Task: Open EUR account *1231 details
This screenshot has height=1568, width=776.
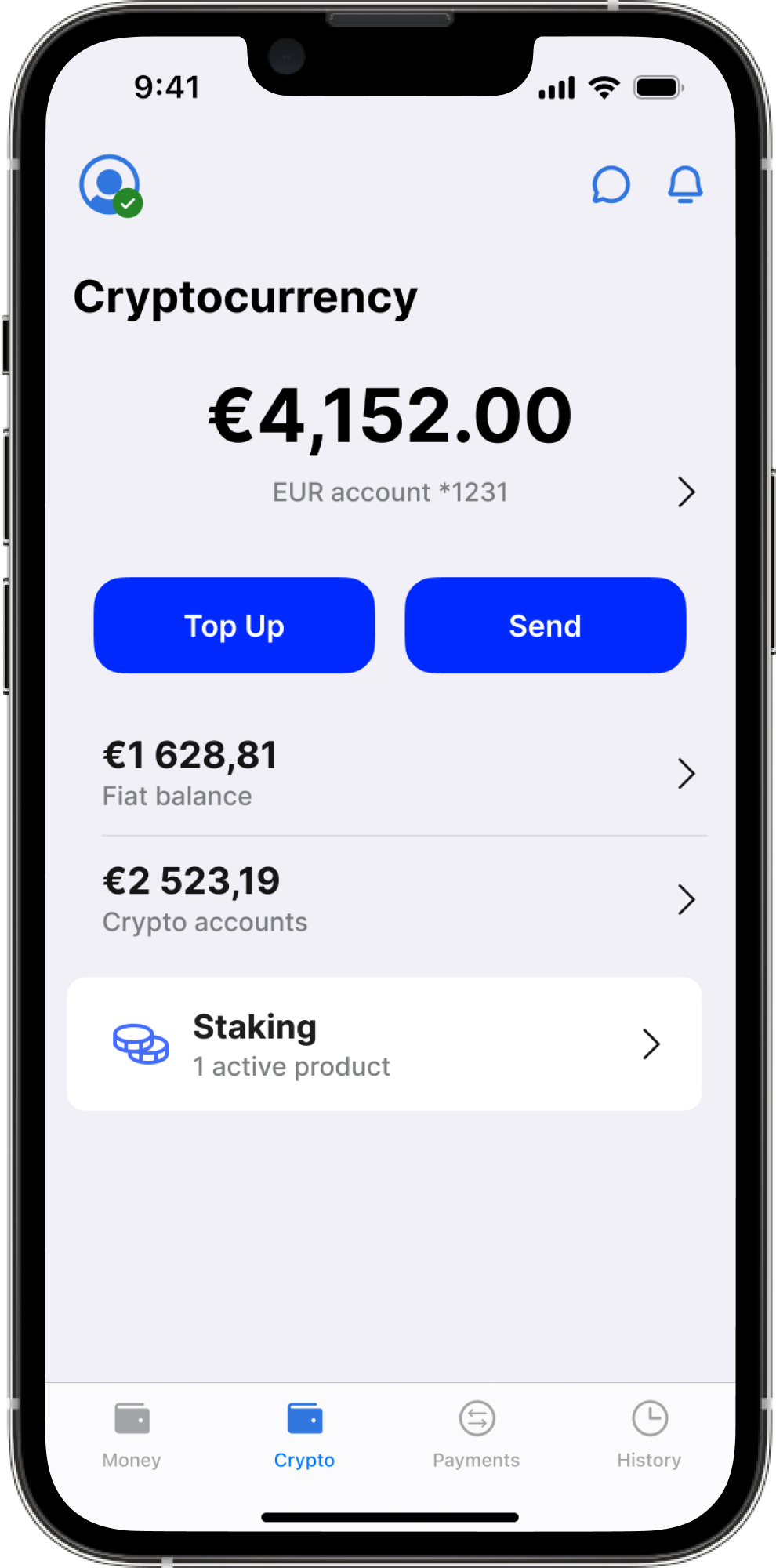Action: pos(390,492)
